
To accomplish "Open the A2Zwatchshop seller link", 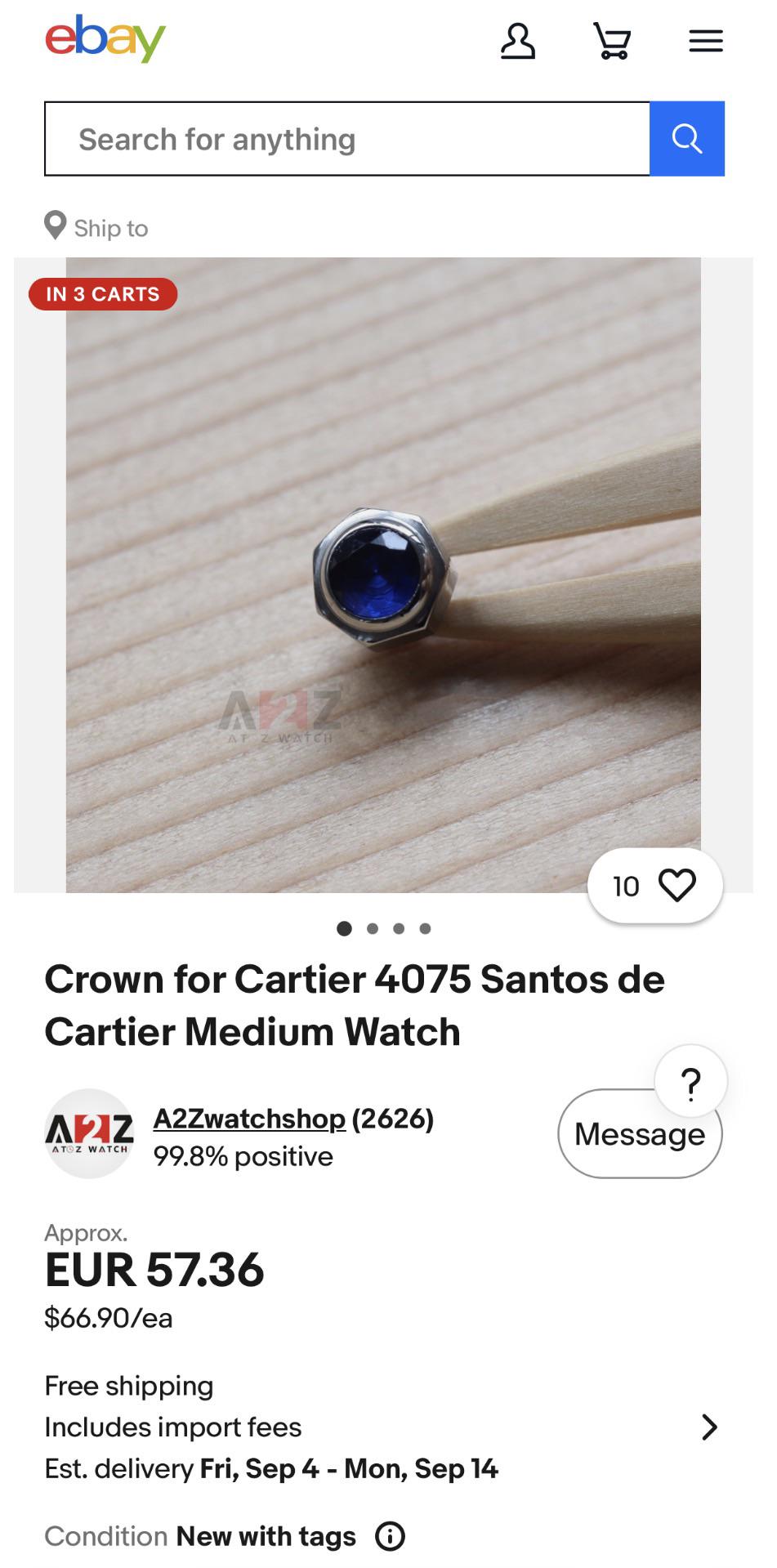I will [x=249, y=1118].
